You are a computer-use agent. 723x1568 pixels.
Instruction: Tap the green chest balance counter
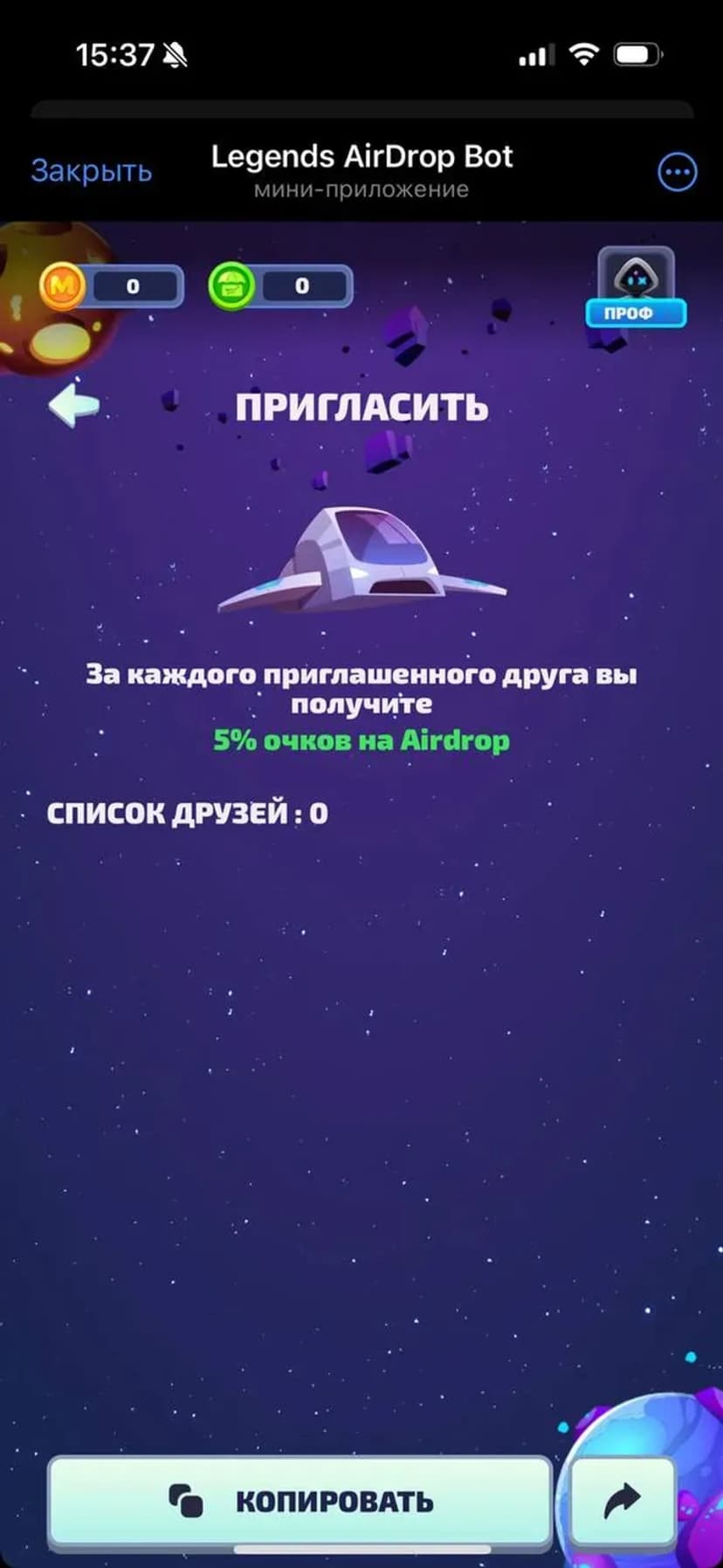tap(281, 286)
